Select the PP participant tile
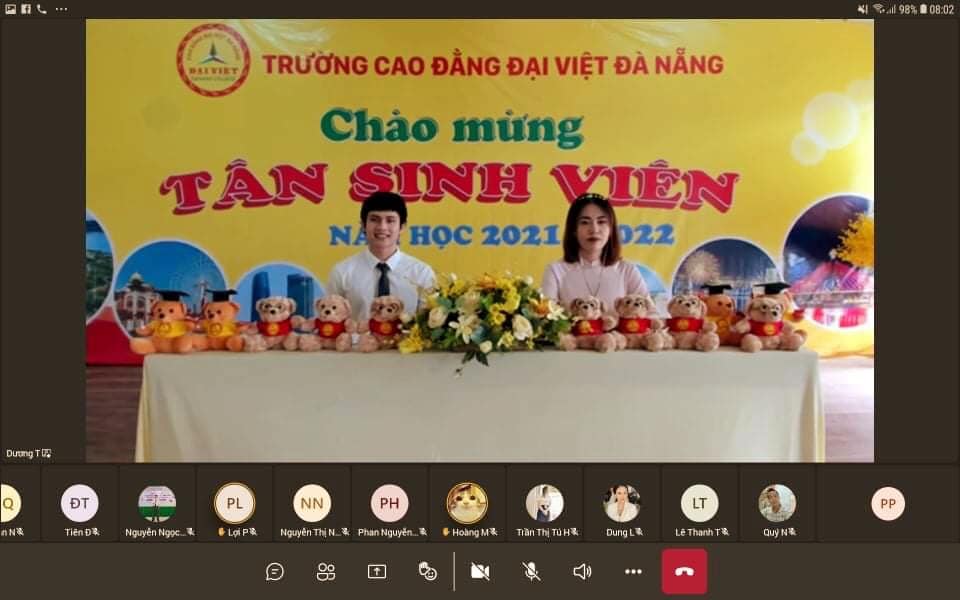The image size is (960, 600). tap(888, 504)
